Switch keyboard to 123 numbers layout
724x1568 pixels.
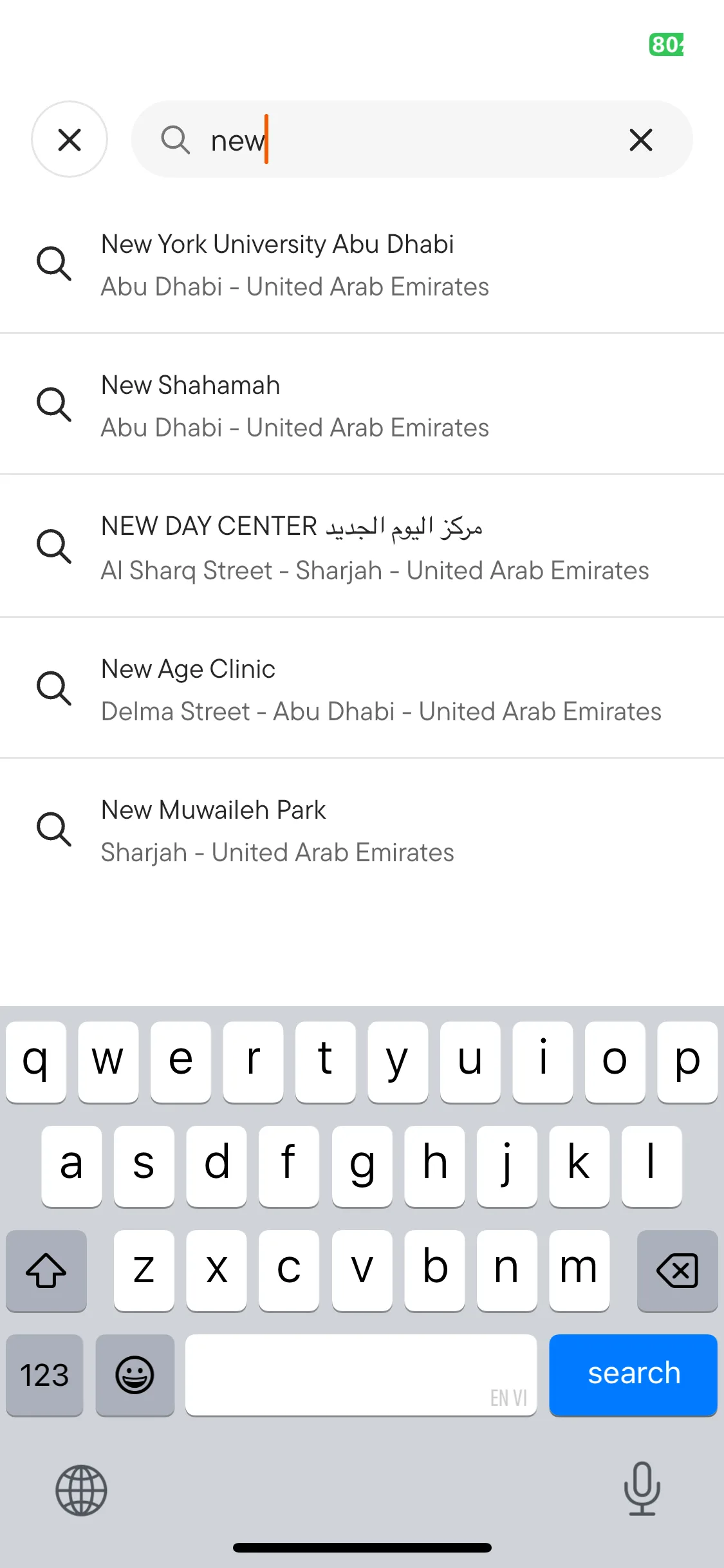[x=44, y=1374]
